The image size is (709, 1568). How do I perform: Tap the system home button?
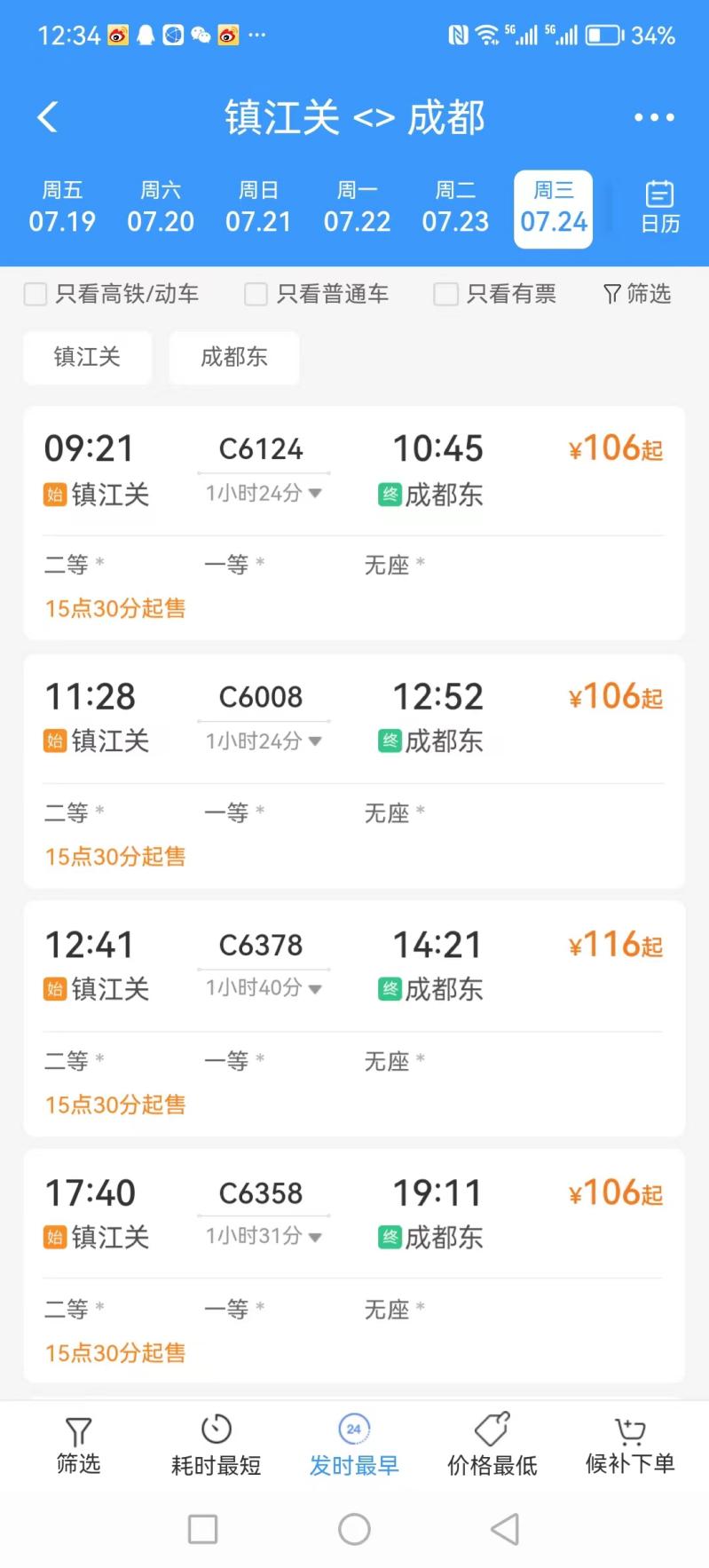354,1529
